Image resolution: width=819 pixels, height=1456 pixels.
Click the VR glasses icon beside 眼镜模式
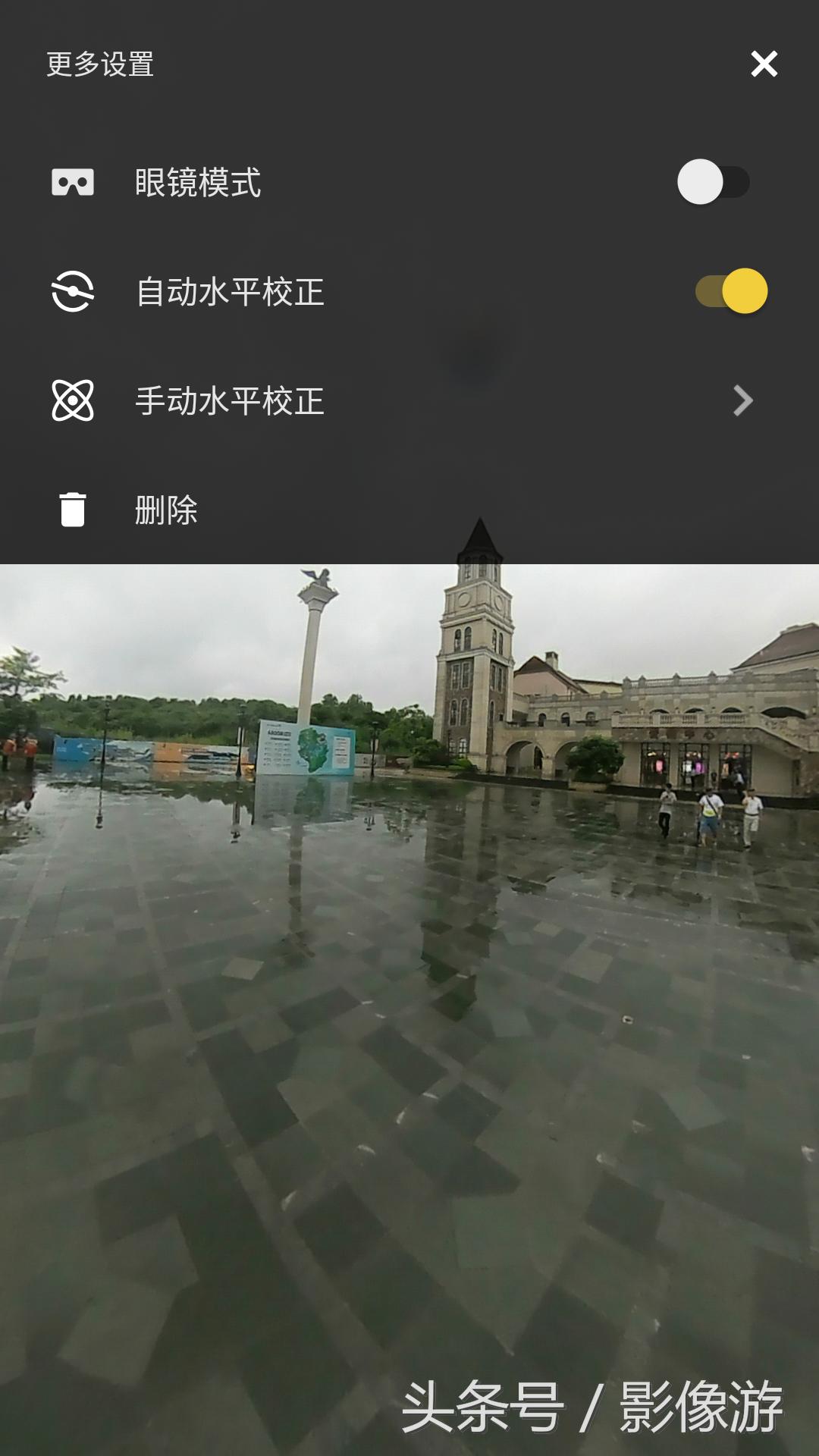[x=74, y=180]
